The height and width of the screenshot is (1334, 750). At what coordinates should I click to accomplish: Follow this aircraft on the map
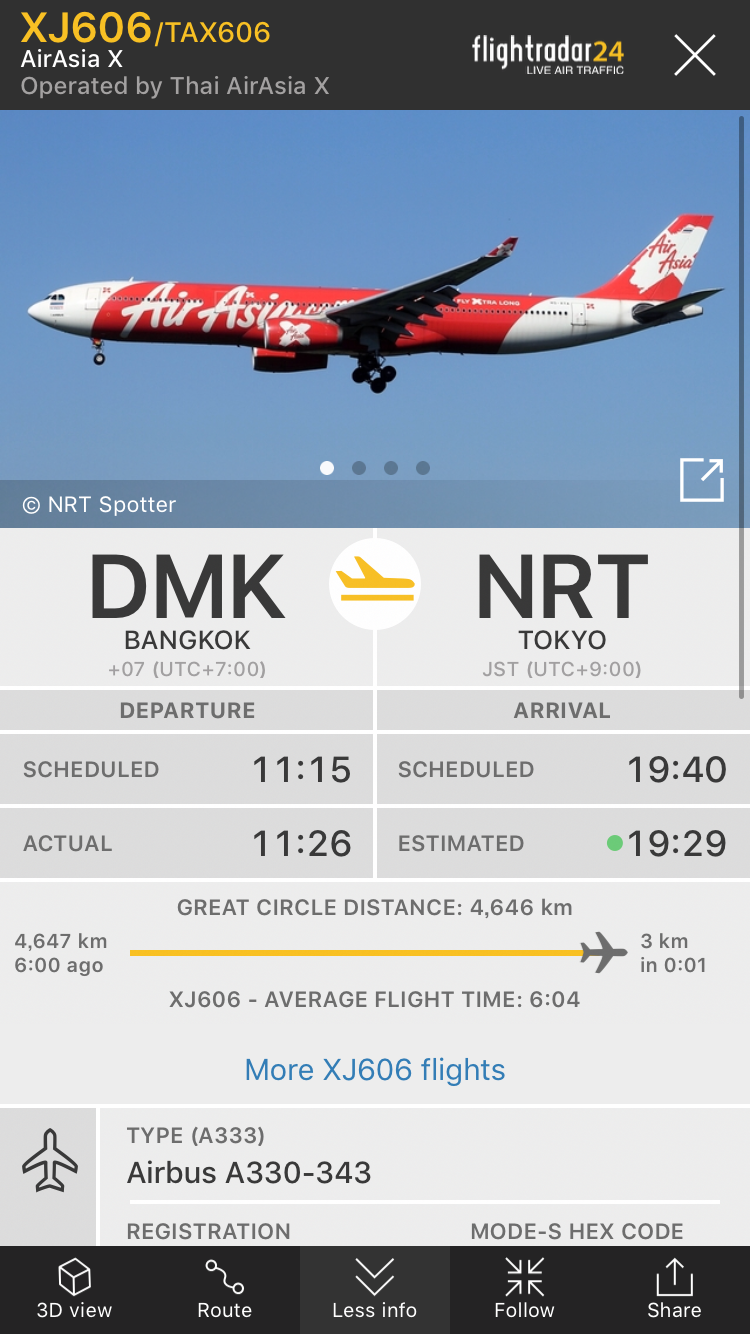point(524,1289)
